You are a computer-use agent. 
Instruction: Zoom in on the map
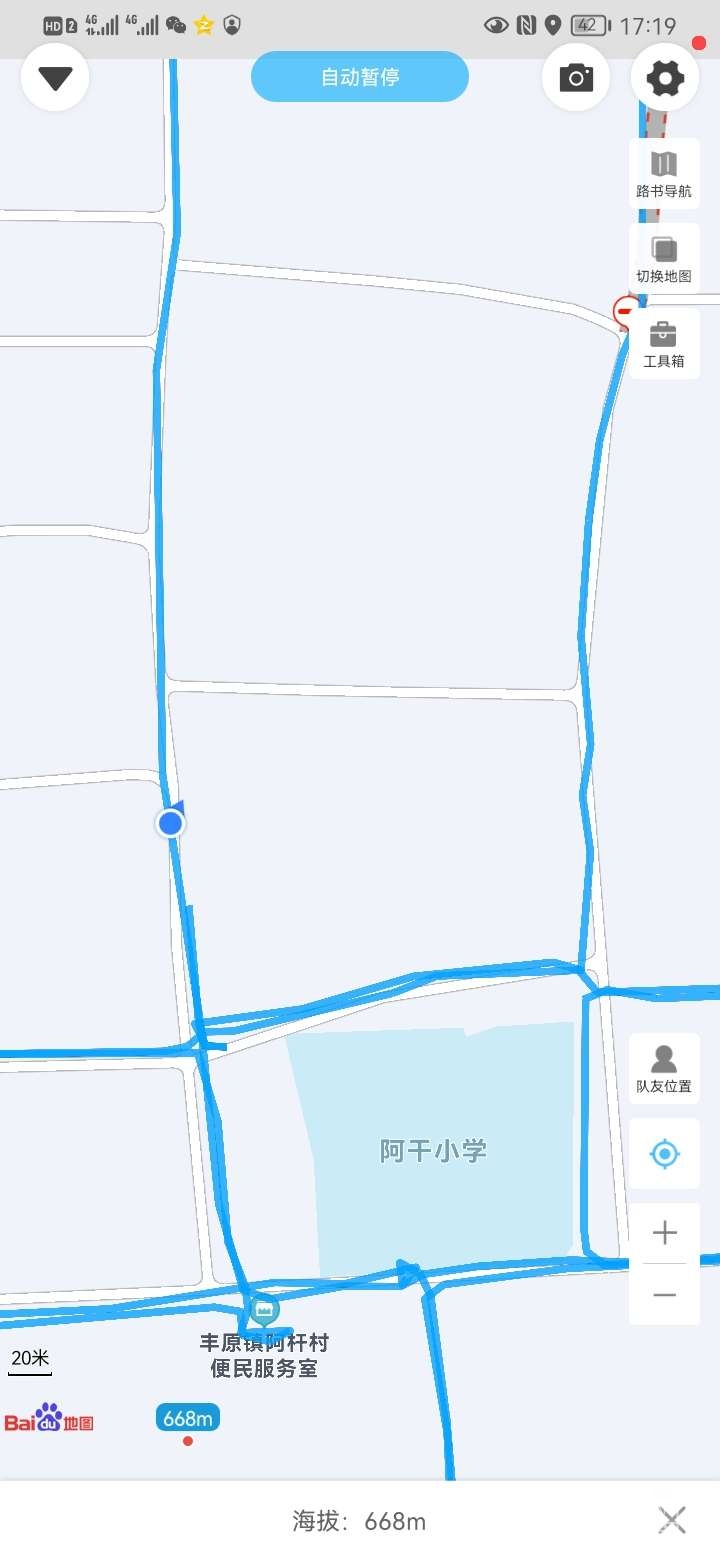[664, 1234]
